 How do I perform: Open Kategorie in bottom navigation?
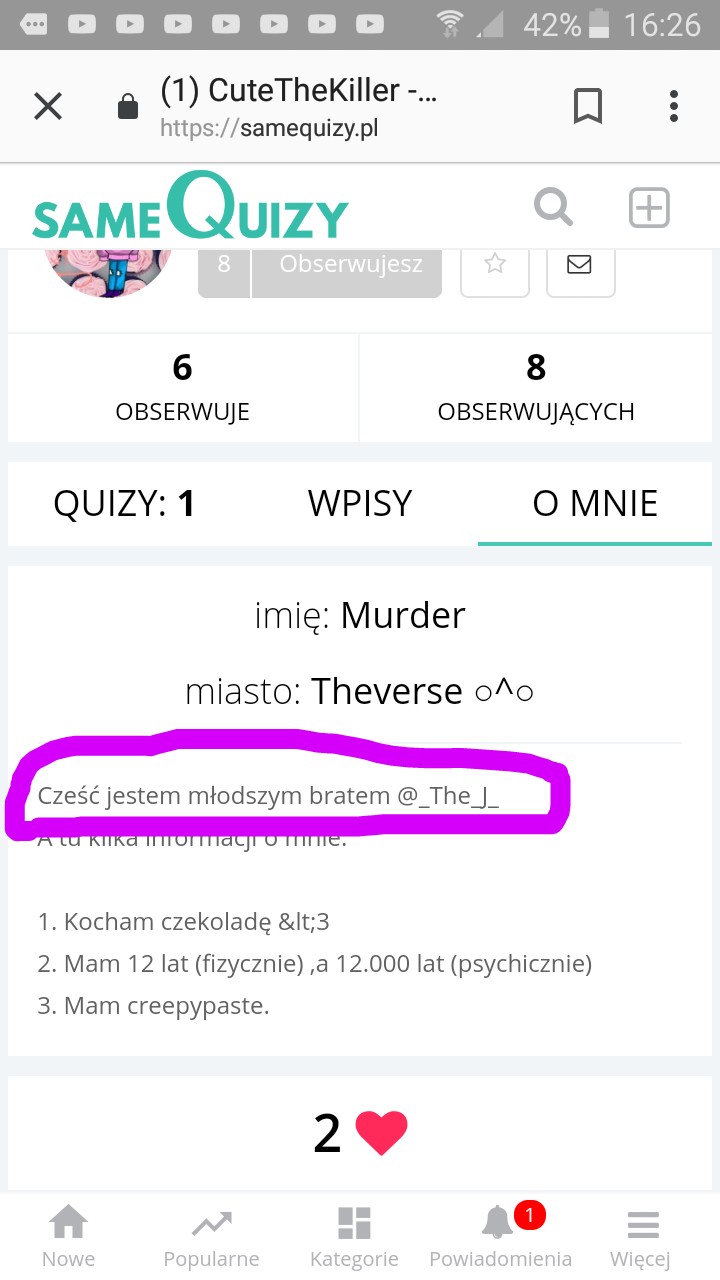(x=354, y=1236)
